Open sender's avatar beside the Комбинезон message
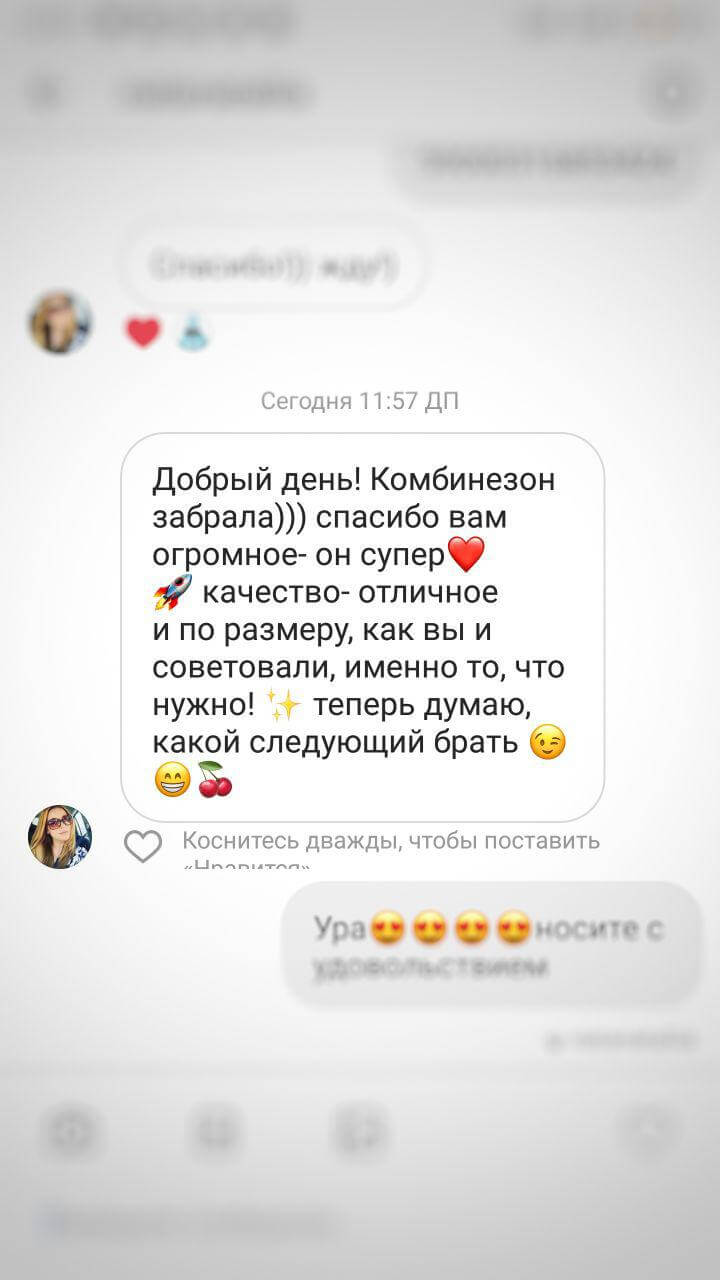 click(60, 837)
